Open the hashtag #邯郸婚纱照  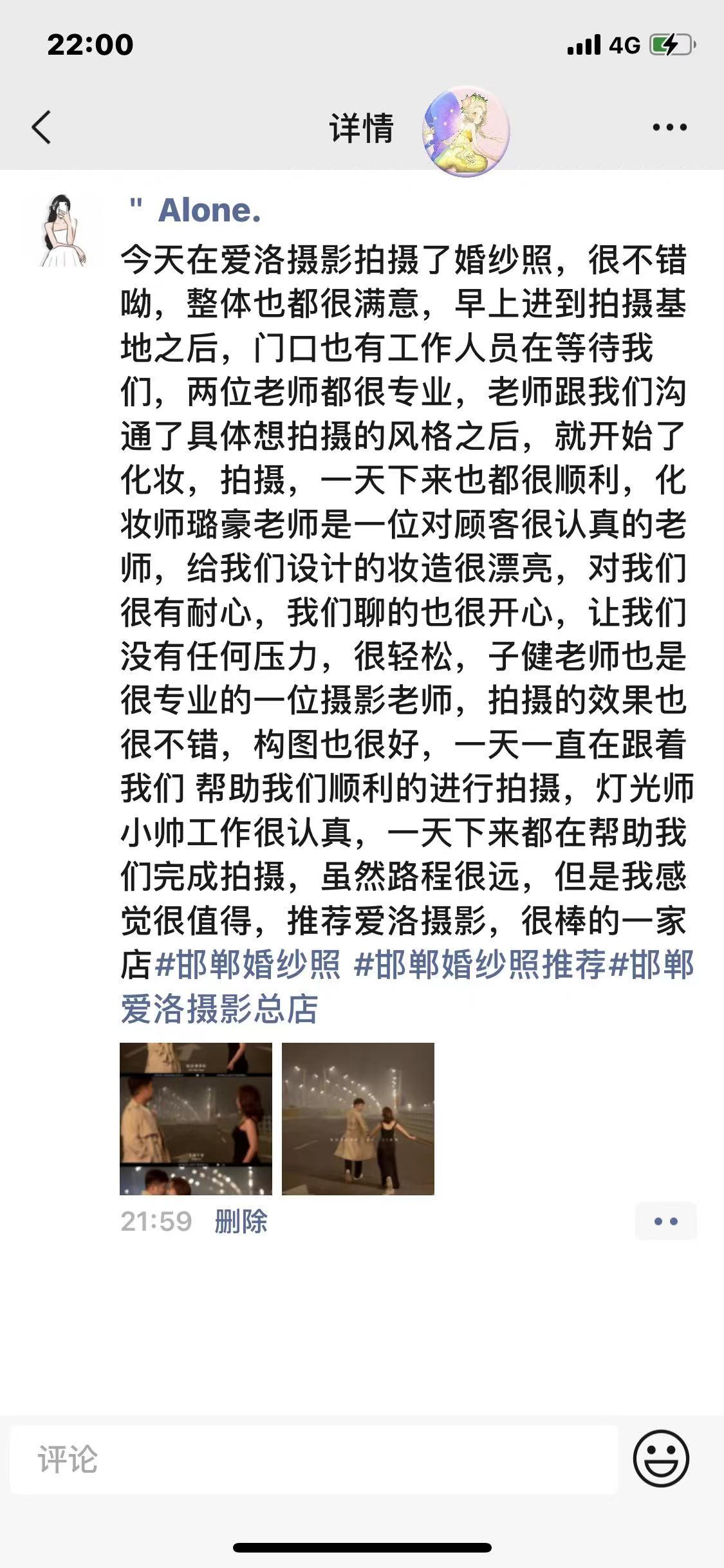[248, 965]
